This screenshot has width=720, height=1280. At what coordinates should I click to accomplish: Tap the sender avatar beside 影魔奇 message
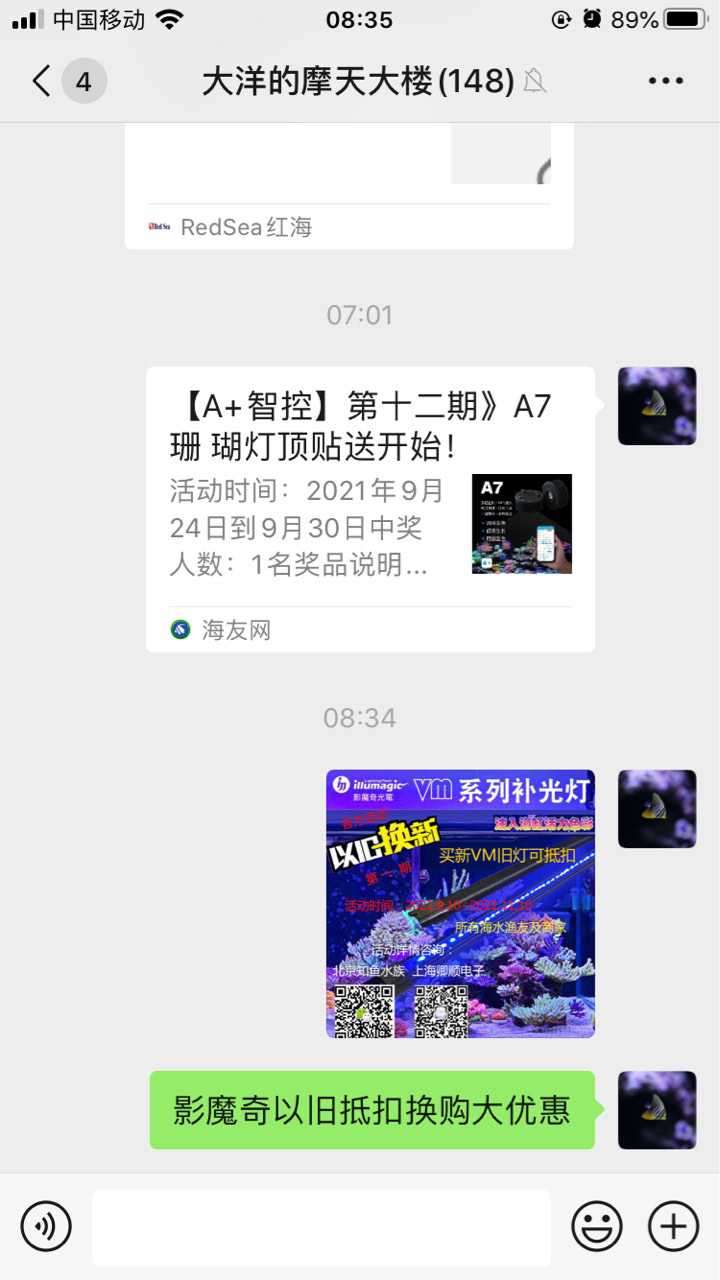point(657,1110)
